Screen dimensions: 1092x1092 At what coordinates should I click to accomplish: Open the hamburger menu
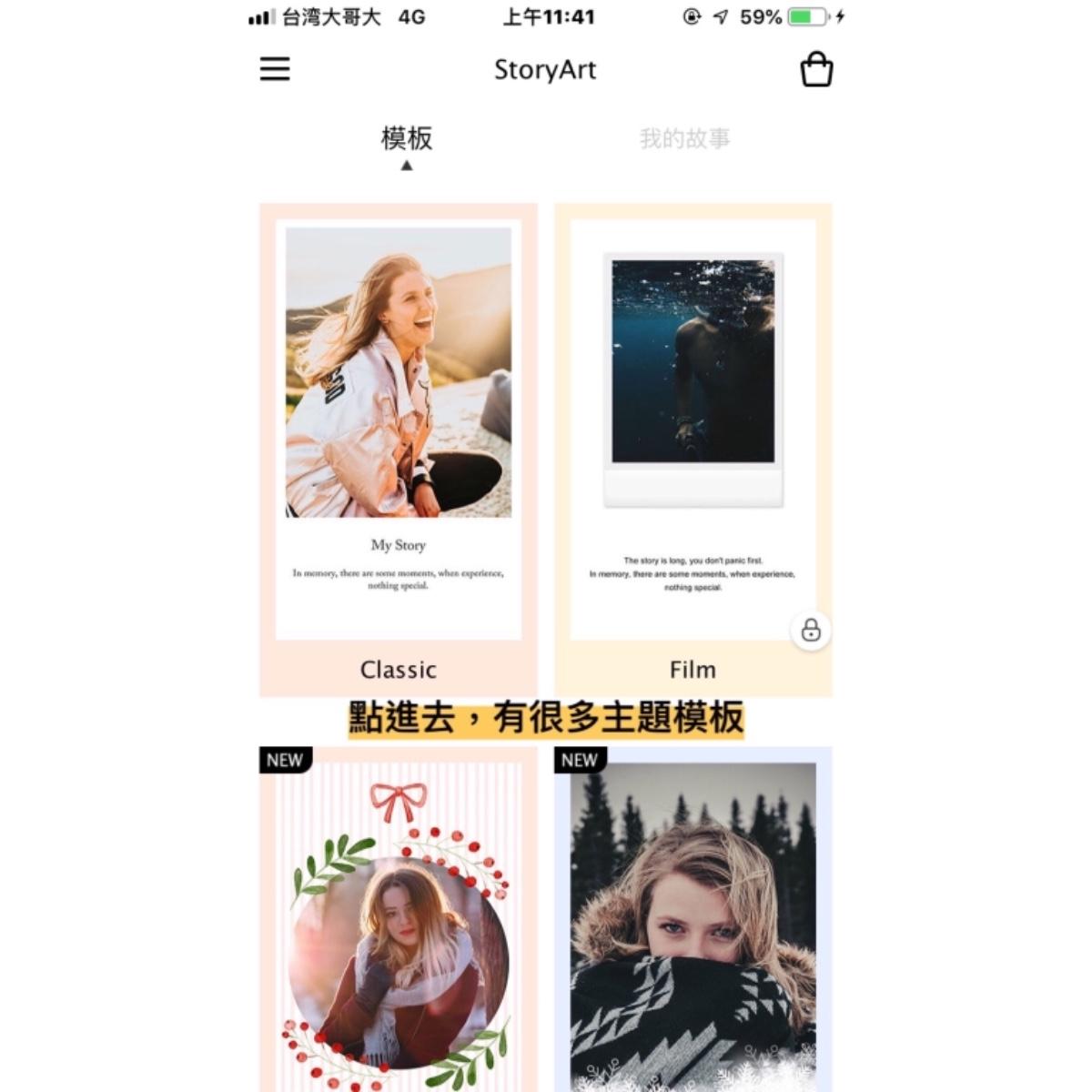[x=275, y=69]
